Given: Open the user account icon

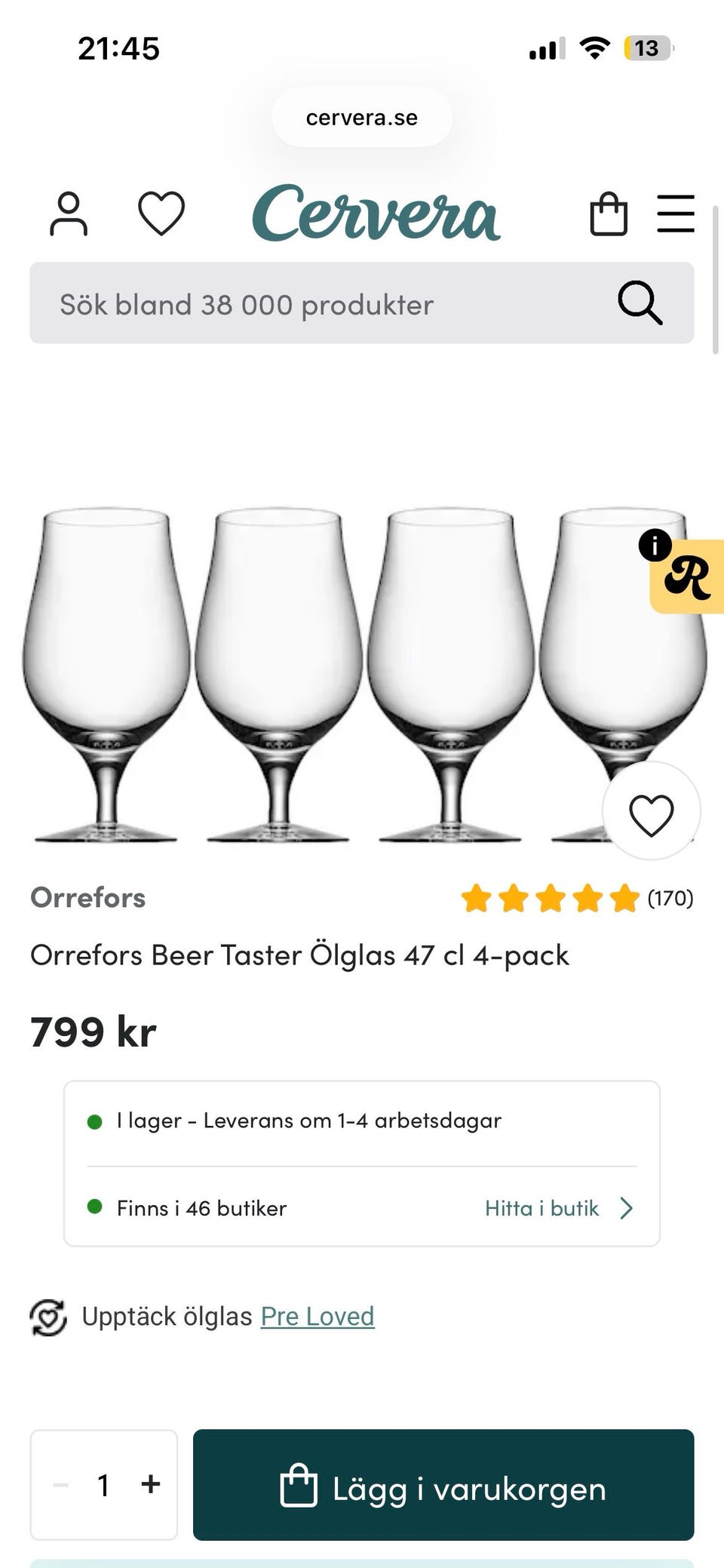Looking at the screenshot, I should [x=69, y=214].
